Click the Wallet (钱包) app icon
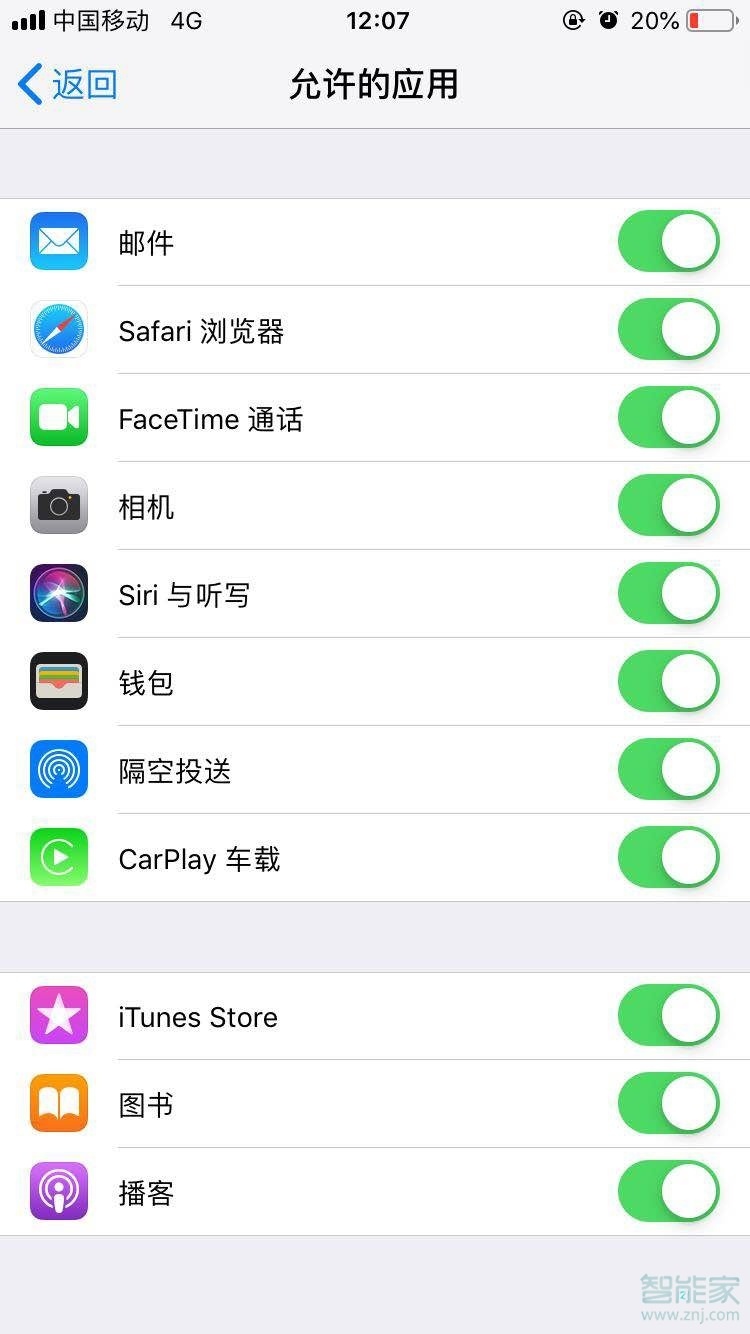Viewport: 750px width, 1334px height. (58, 681)
